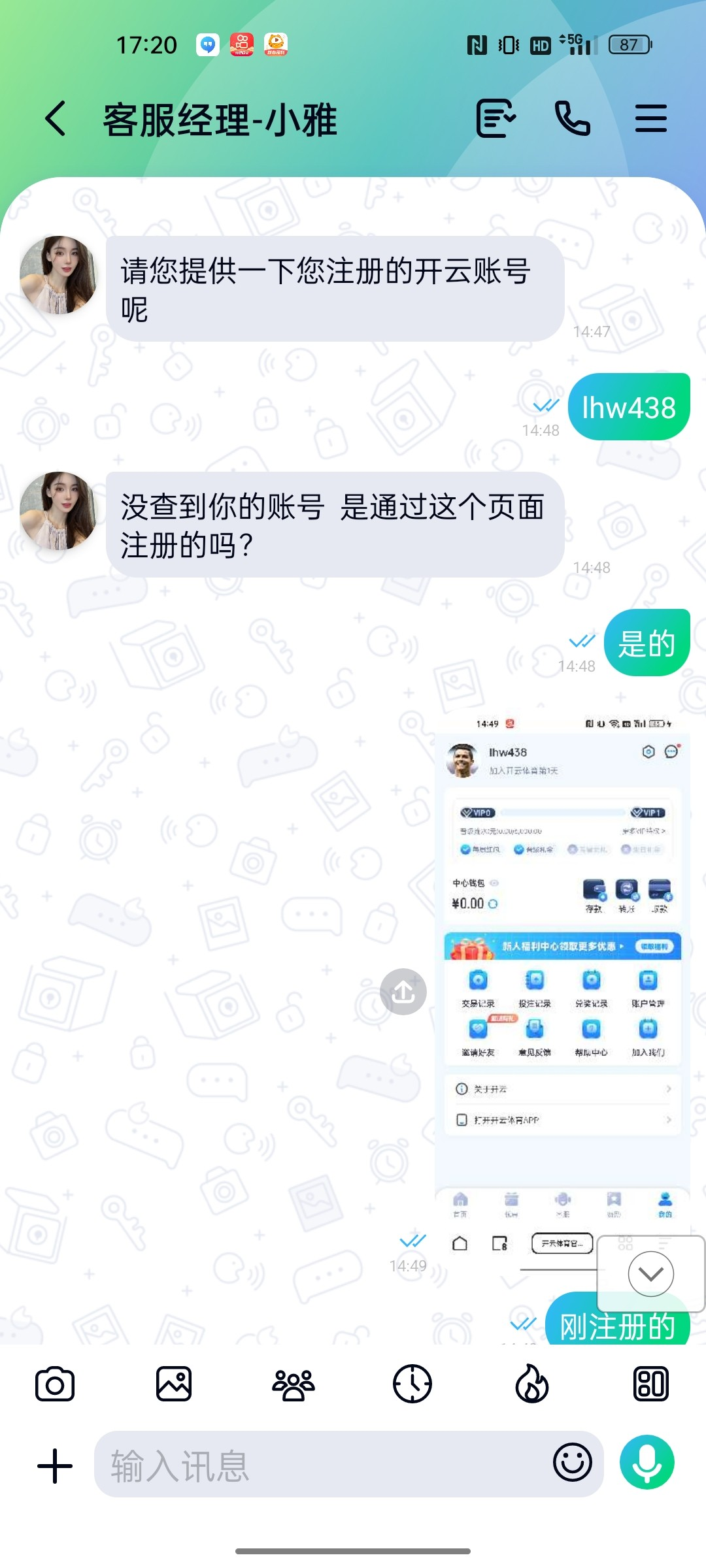Tap the plus button for more attachments
The image size is (706, 1568).
click(55, 1466)
